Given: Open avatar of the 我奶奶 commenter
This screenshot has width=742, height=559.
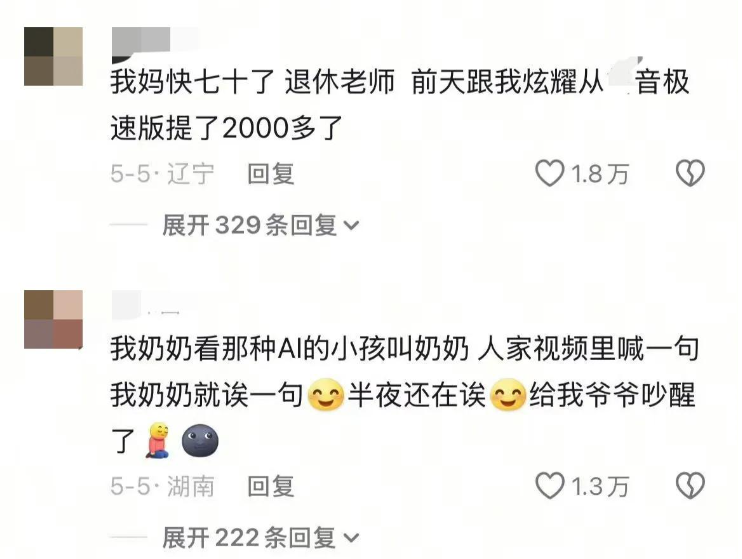Looking at the screenshot, I should (x=53, y=319).
